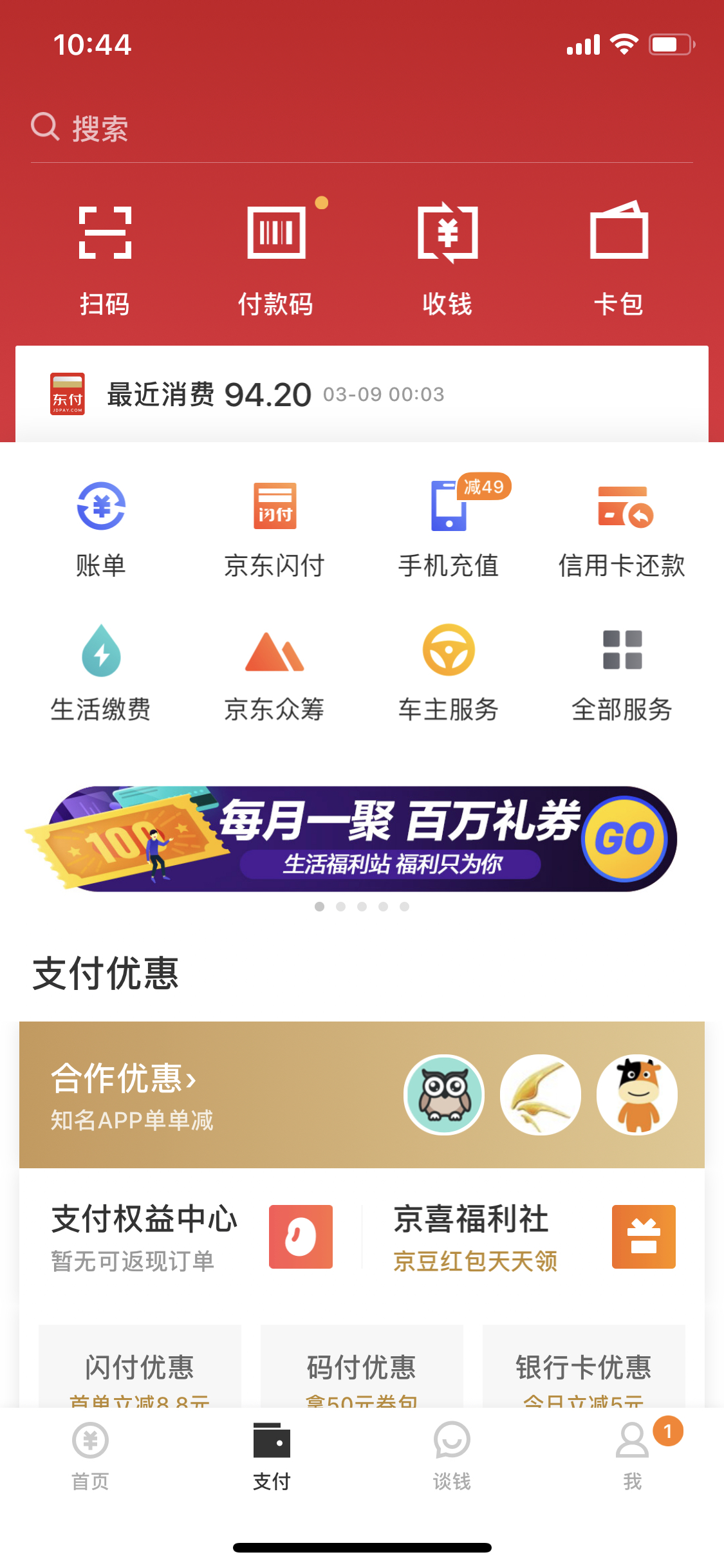Open 京喜福利社

pyautogui.click(x=534, y=1237)
